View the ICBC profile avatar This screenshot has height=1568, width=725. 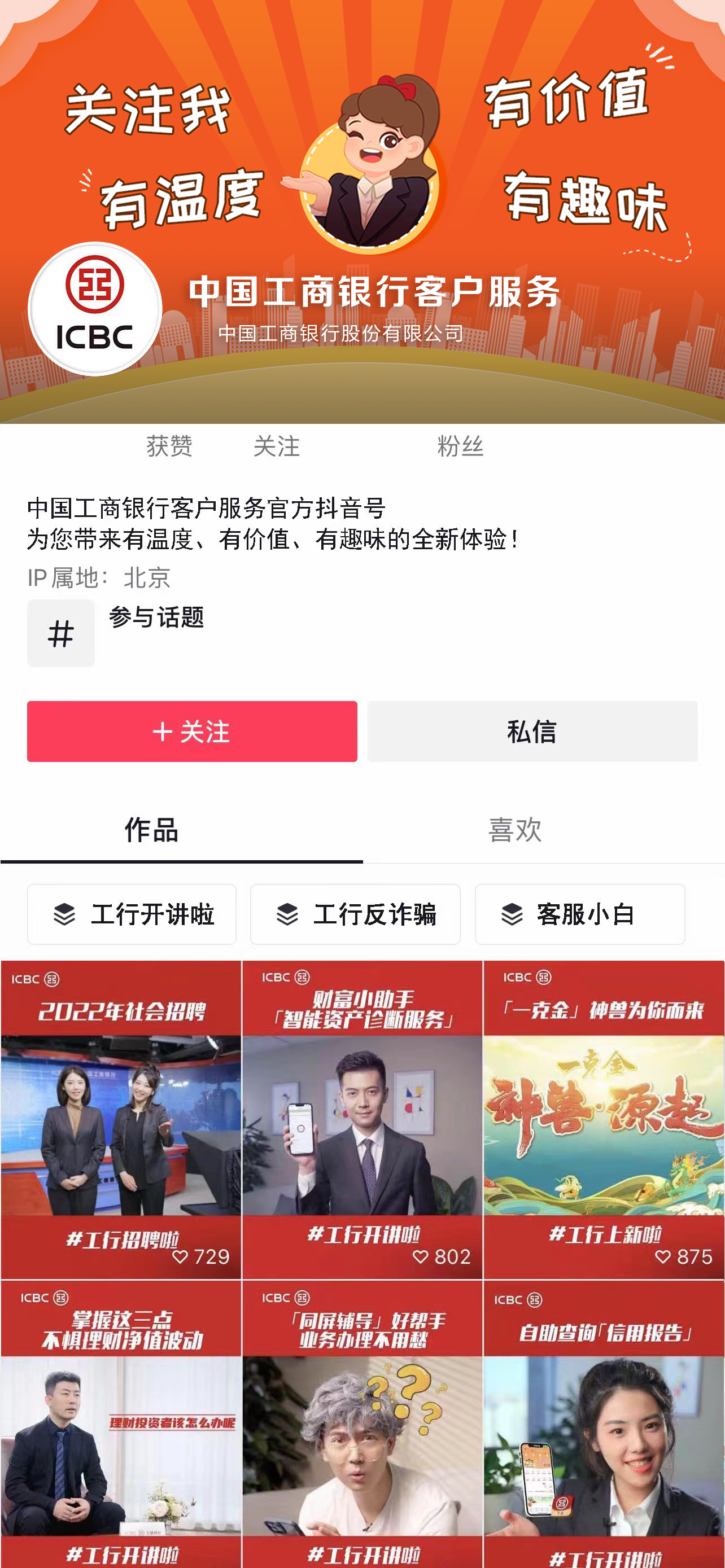[x=95, y=309]
